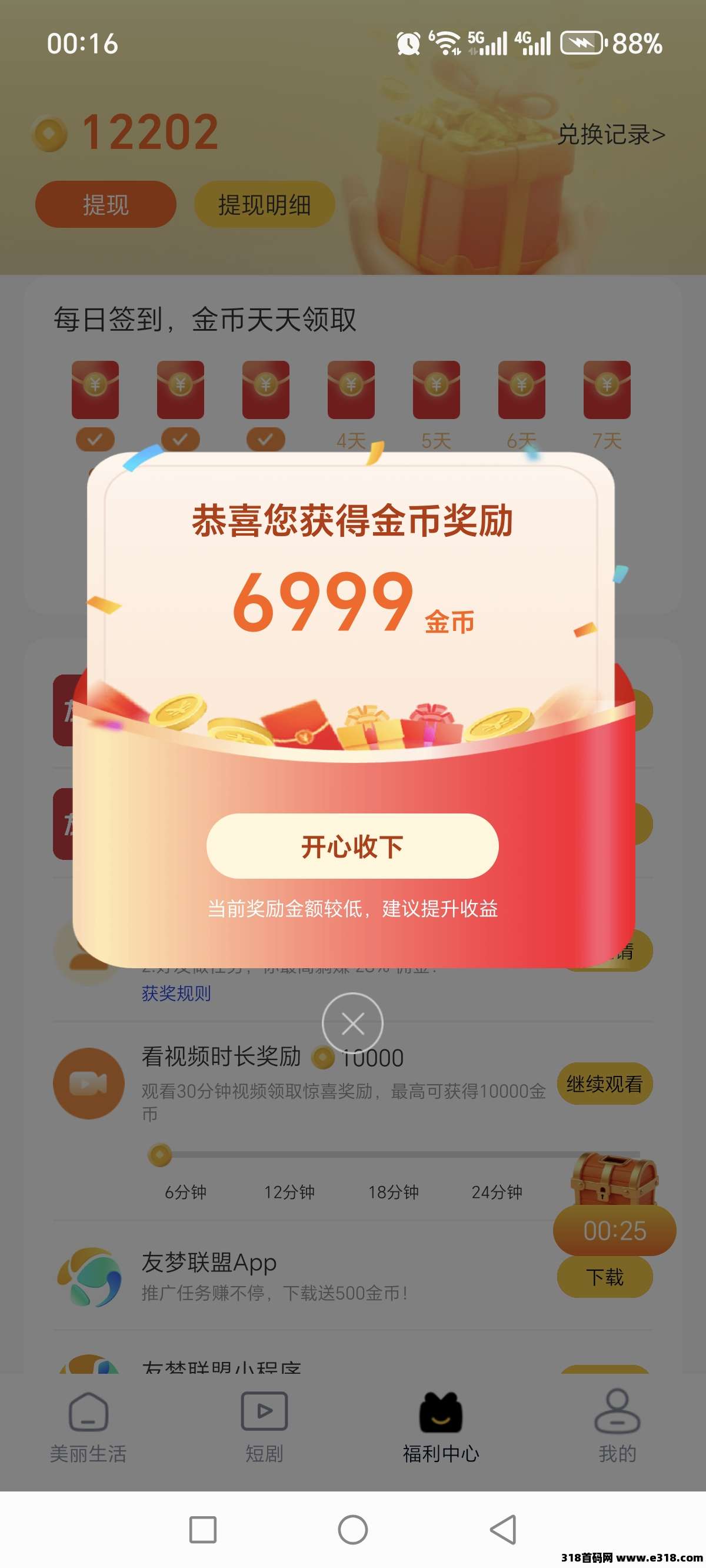Tap the 提现 withdraw button
Viewport: 706px width, 1568px height.
point(105,204)
